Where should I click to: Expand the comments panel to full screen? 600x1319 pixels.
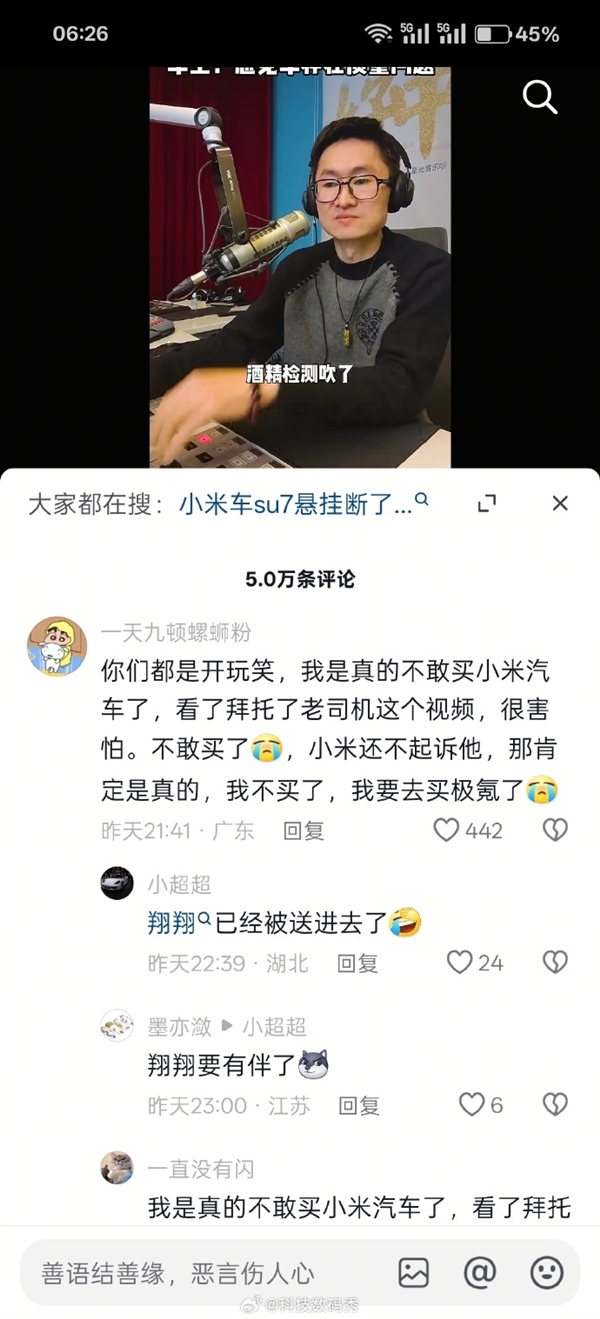point(487,503)
